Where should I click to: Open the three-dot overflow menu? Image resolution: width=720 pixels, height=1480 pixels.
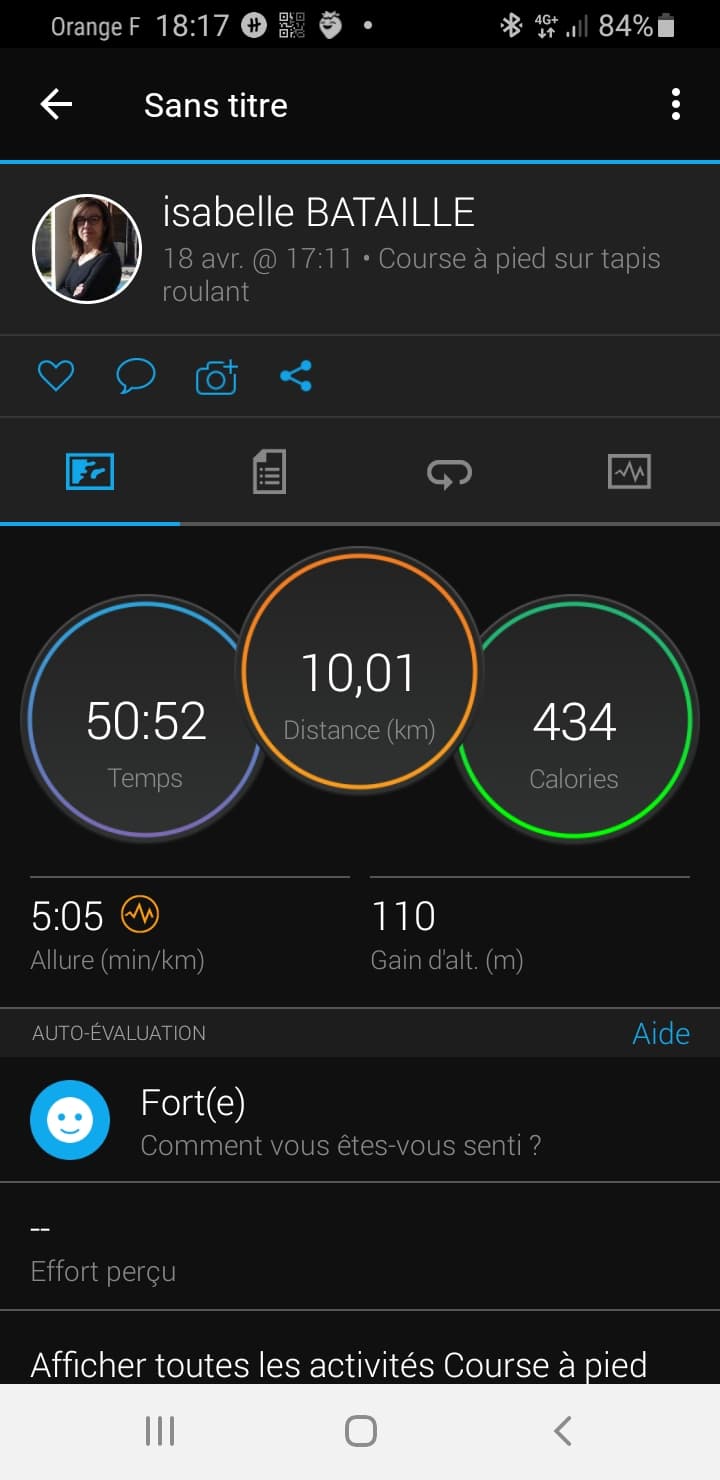[x=676, y=105]
